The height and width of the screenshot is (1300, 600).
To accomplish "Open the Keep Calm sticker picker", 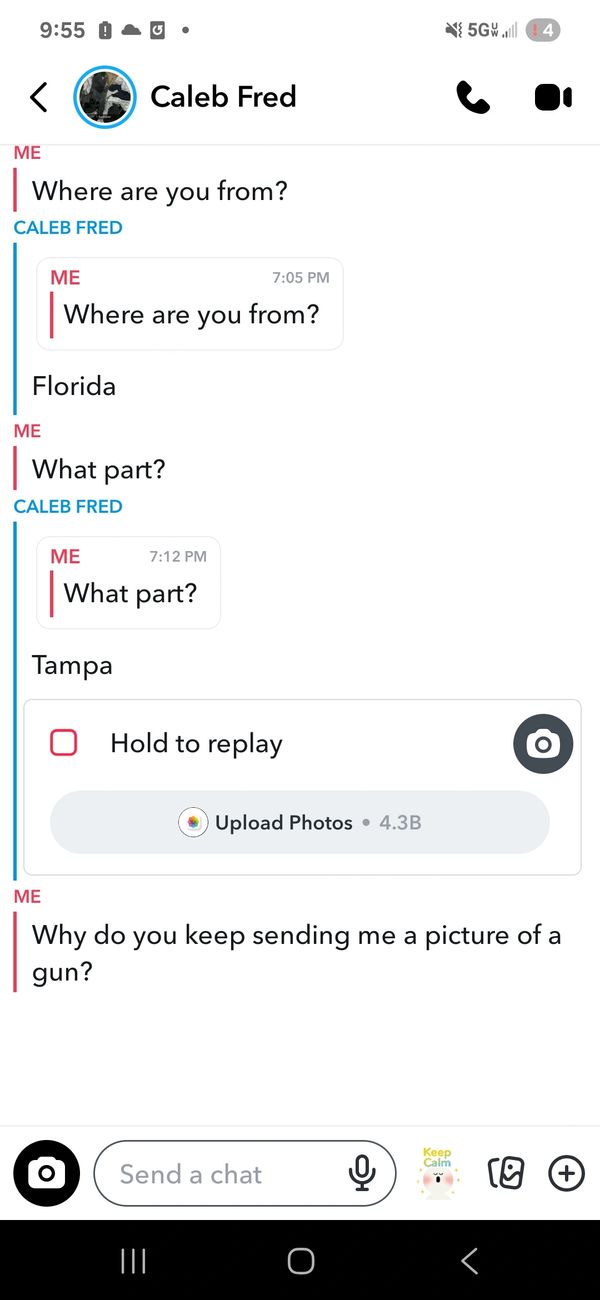I will [438, 1173].
